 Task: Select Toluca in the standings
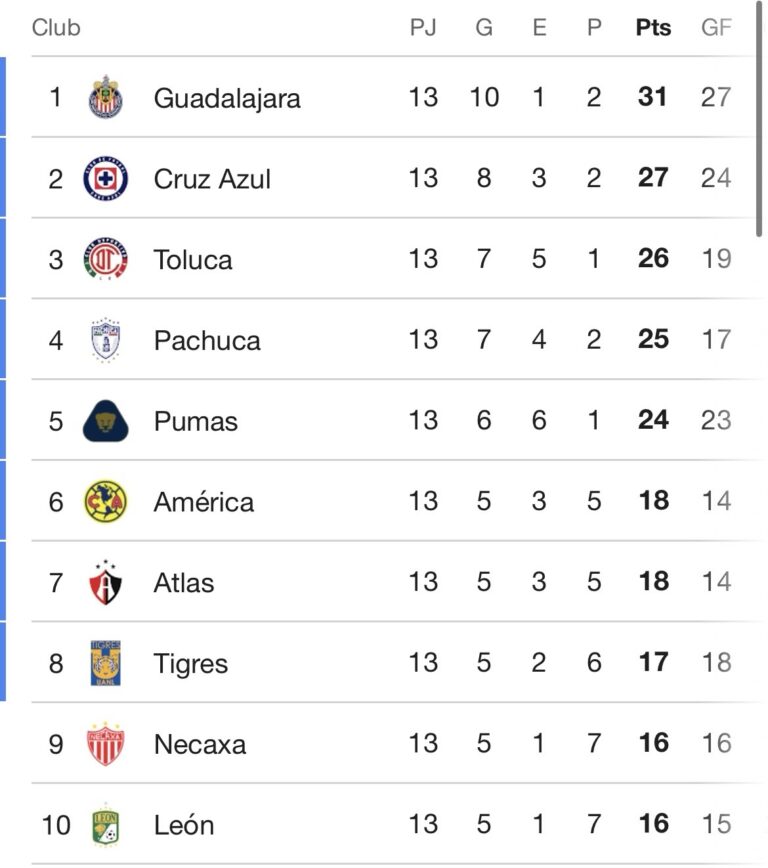[x=193, y=260]
